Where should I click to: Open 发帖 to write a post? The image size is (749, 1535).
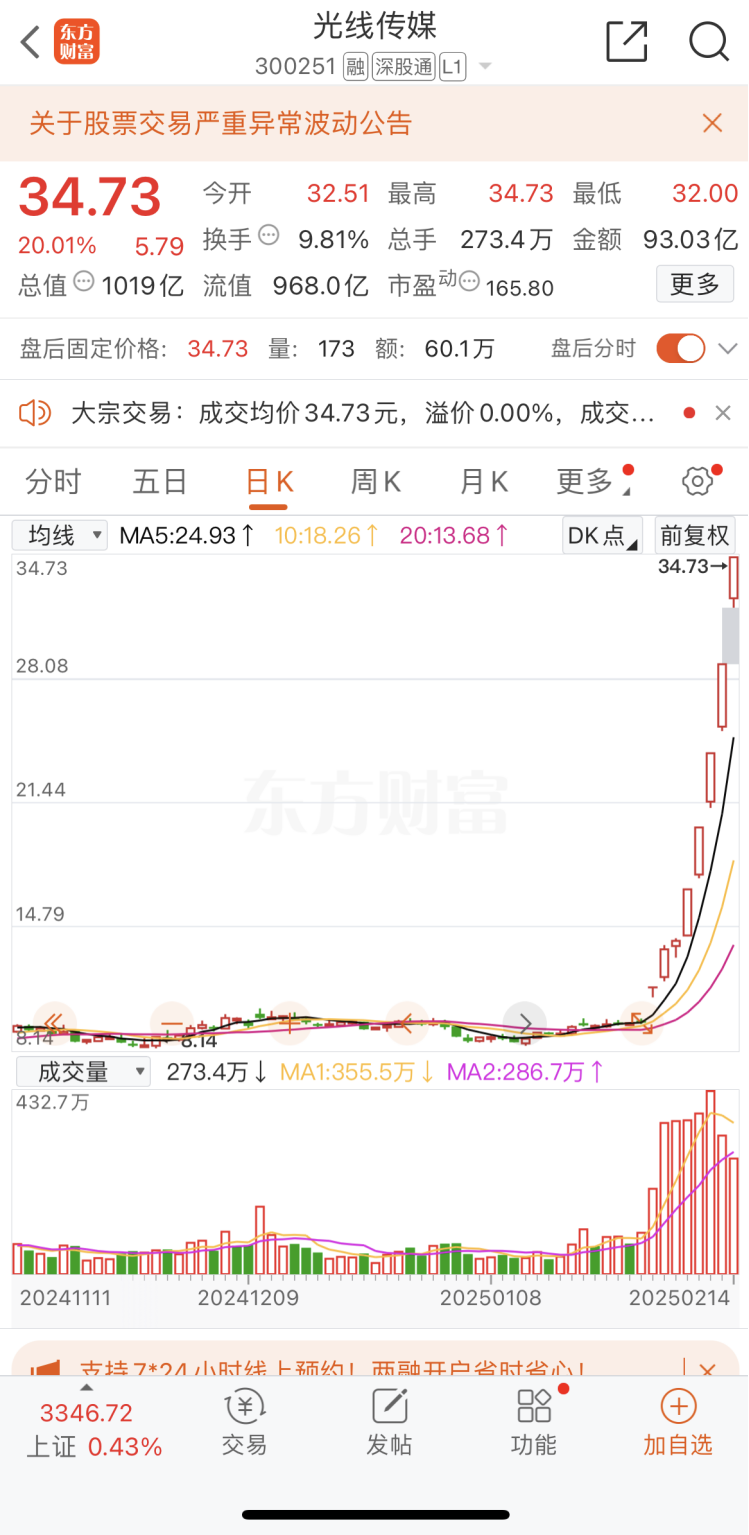coord(389,1422)
